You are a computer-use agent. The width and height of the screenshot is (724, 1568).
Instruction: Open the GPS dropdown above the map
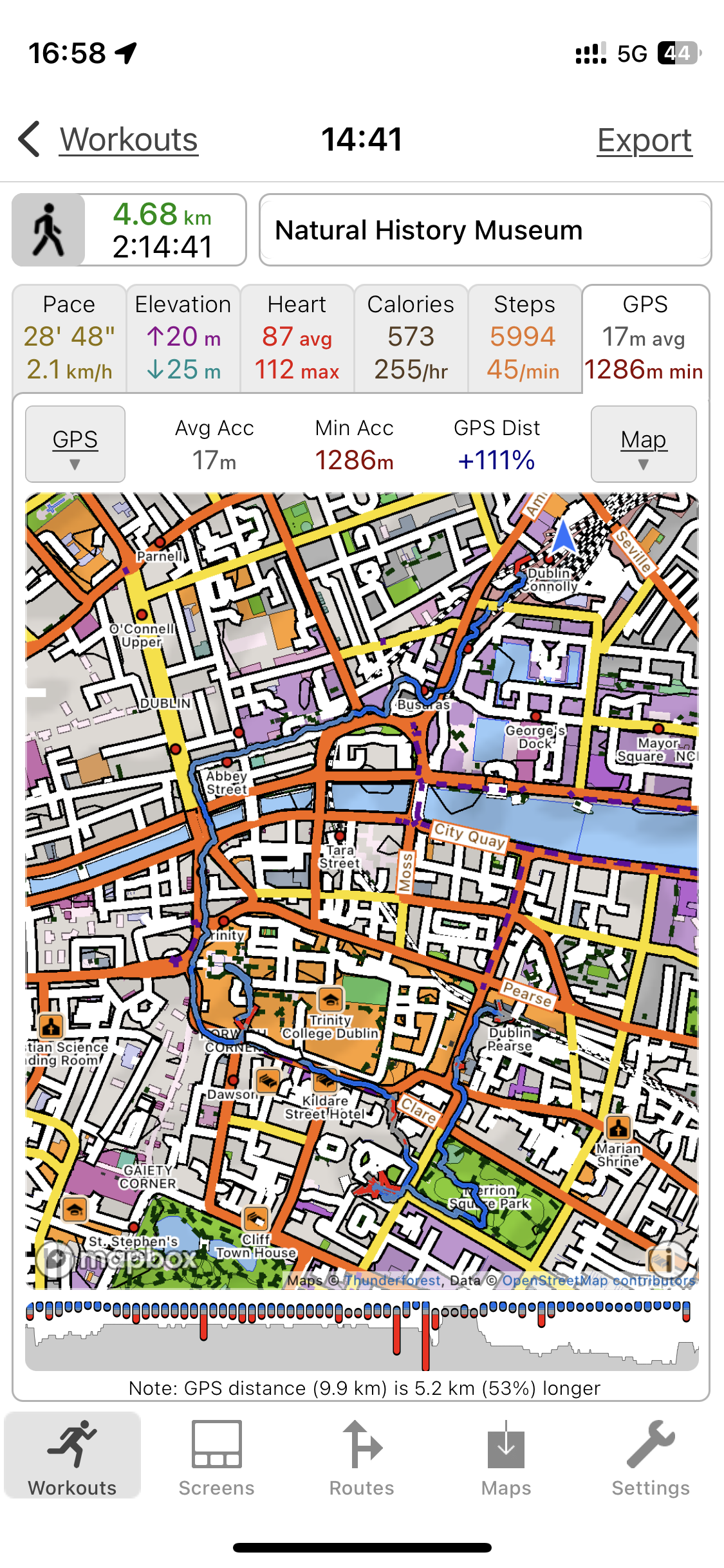point(75,444)
